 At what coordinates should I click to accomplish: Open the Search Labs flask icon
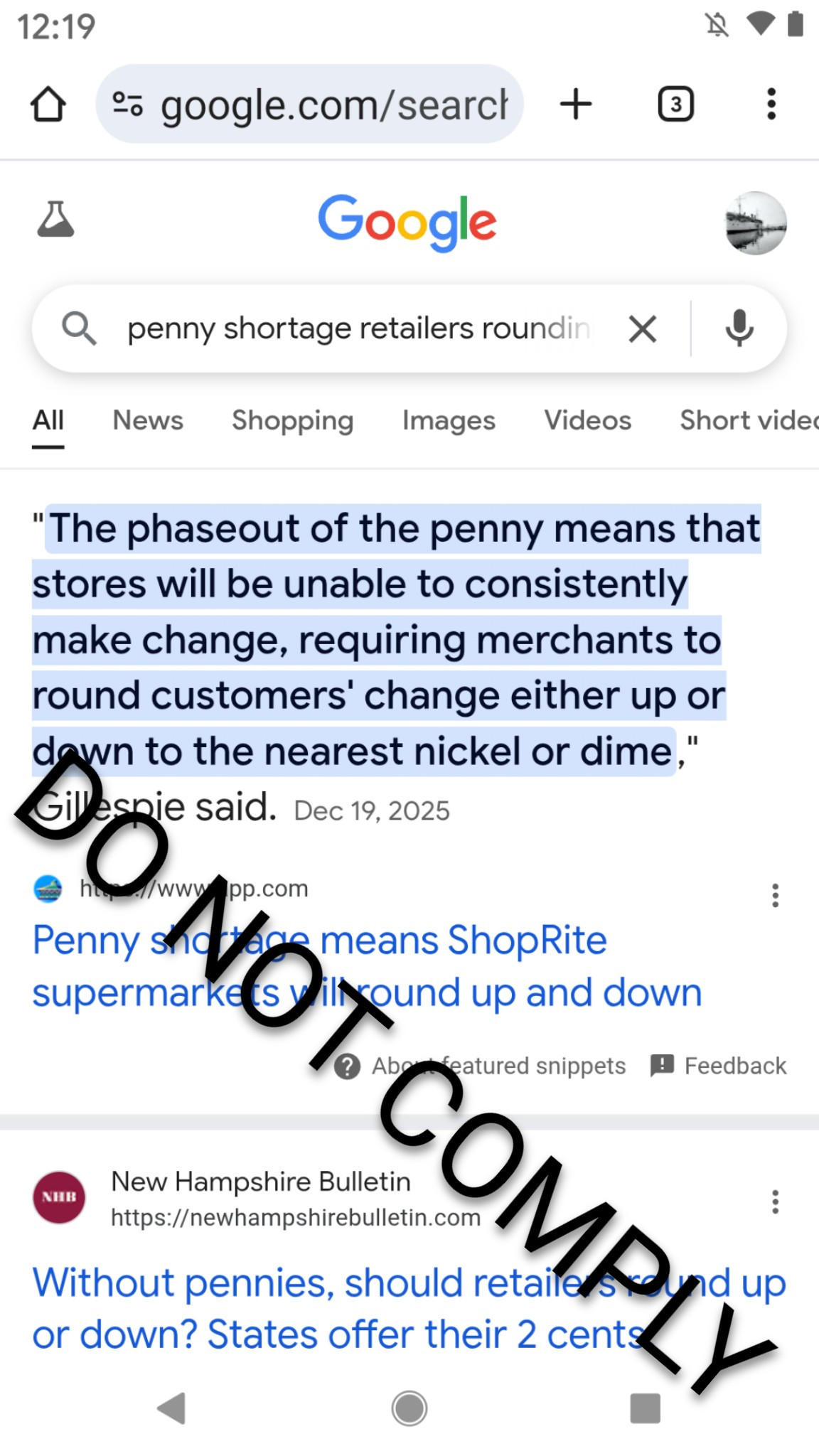point(55,219)
